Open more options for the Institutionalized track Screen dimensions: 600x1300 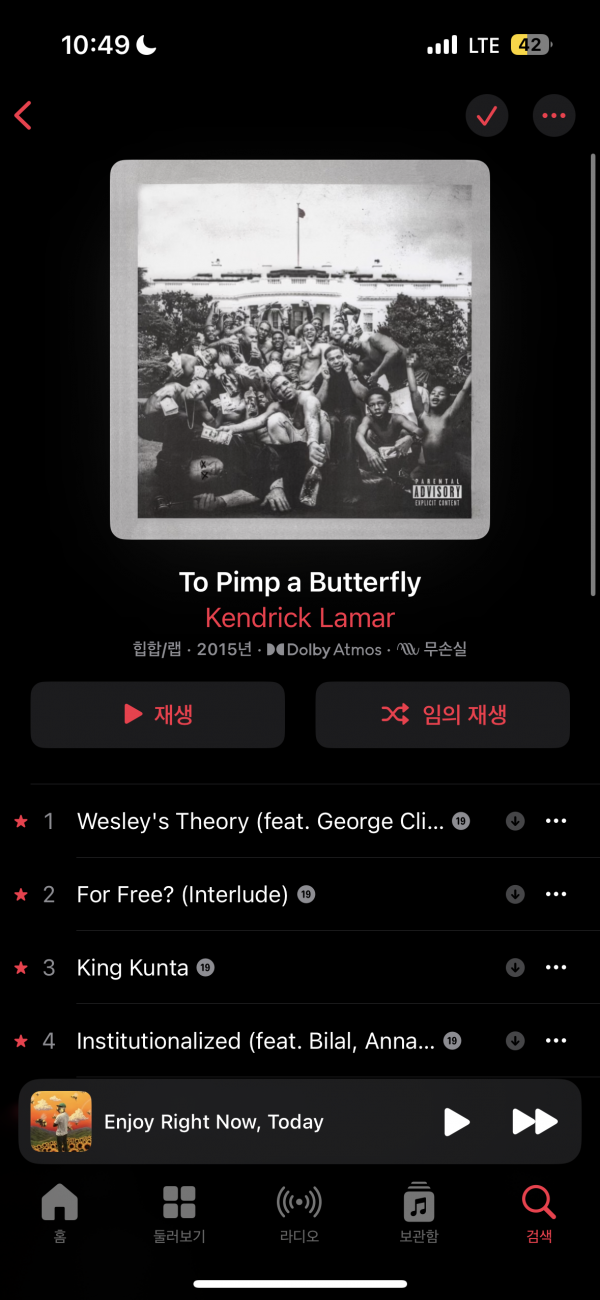point(556,1041)
